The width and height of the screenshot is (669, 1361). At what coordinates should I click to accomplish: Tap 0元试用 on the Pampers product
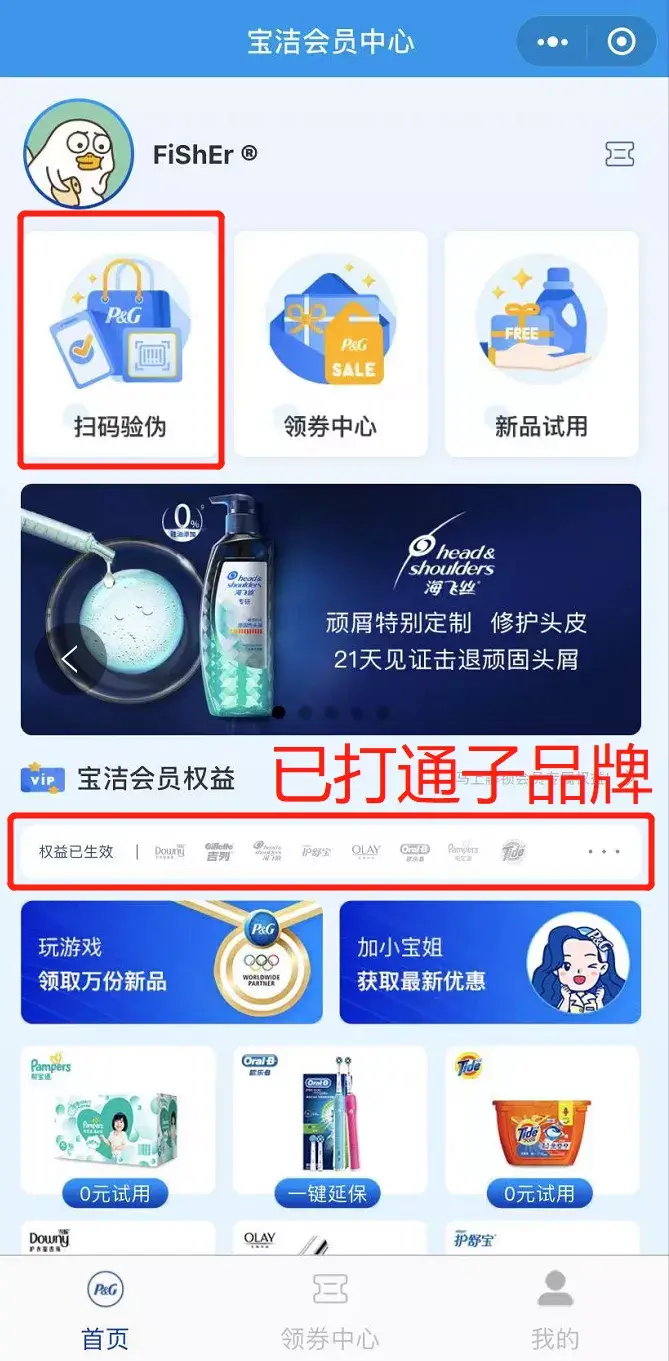pyautogui.click(x=115, y=1193)
